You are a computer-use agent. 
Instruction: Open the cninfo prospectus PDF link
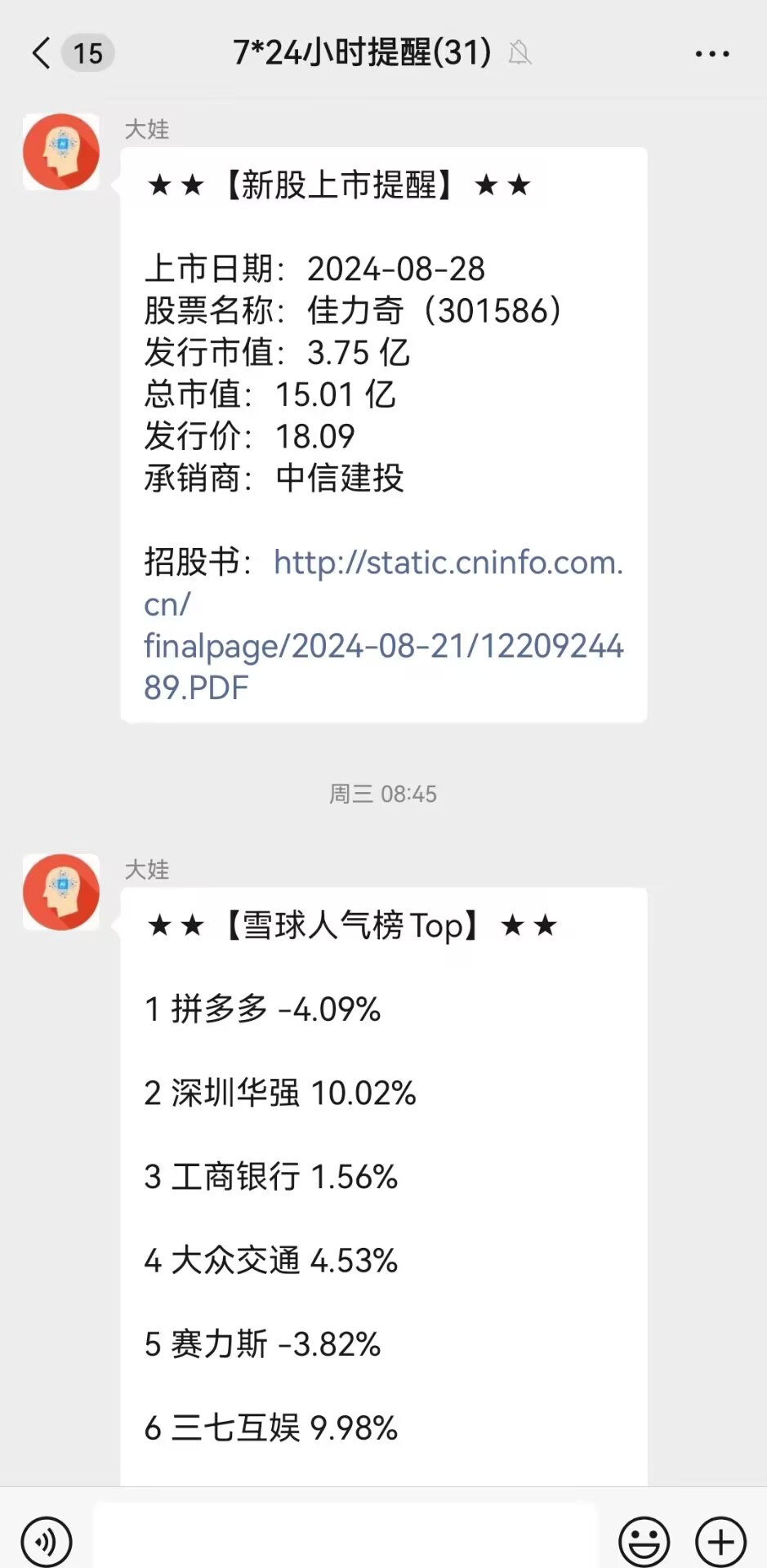click(x=383, y=625)
